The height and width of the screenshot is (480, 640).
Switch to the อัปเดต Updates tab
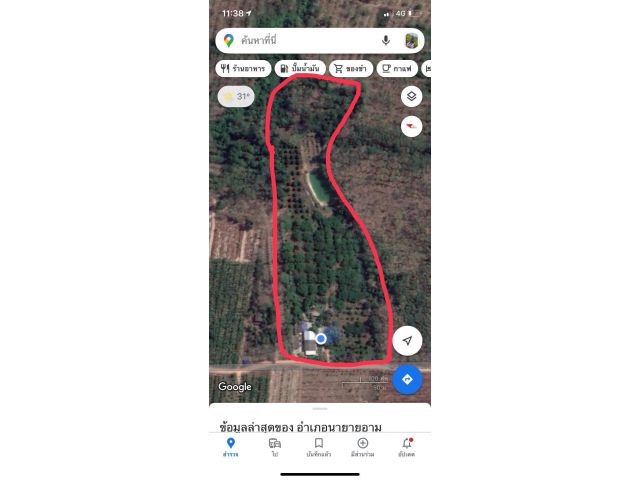click(406, 447)
